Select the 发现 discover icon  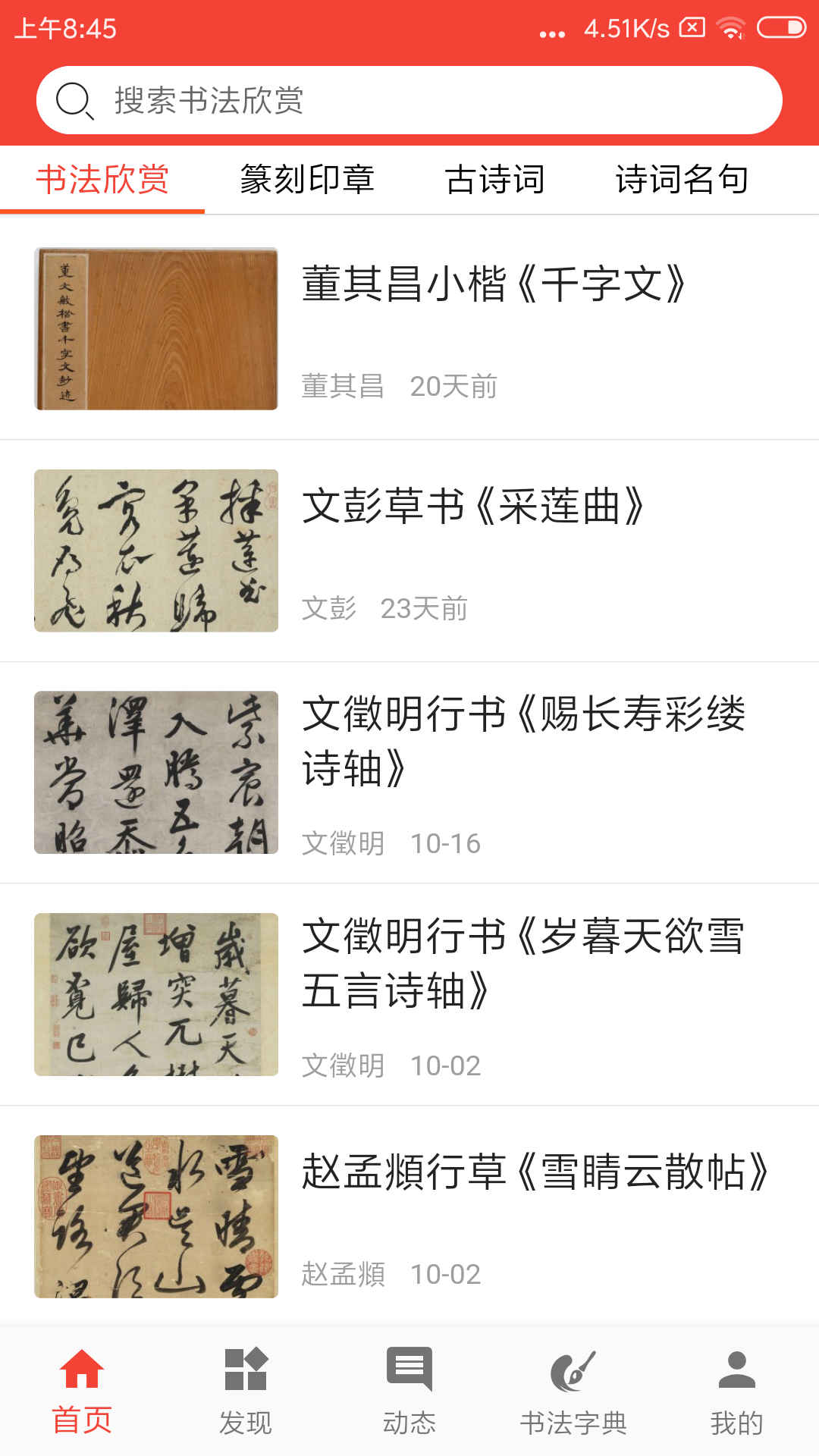[x=246, y=1373]
